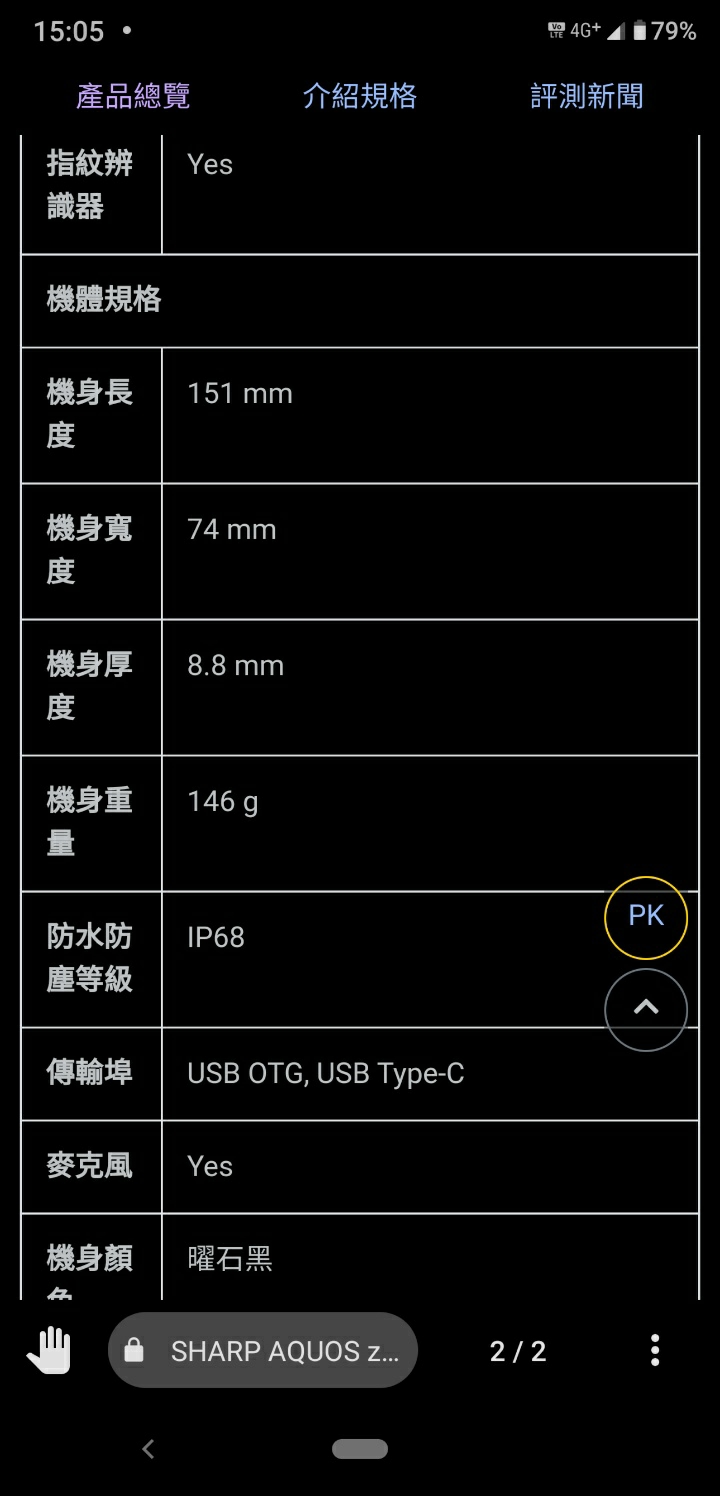Go back with the system back arrow
720x1496 pixels.
[148, 1449]
